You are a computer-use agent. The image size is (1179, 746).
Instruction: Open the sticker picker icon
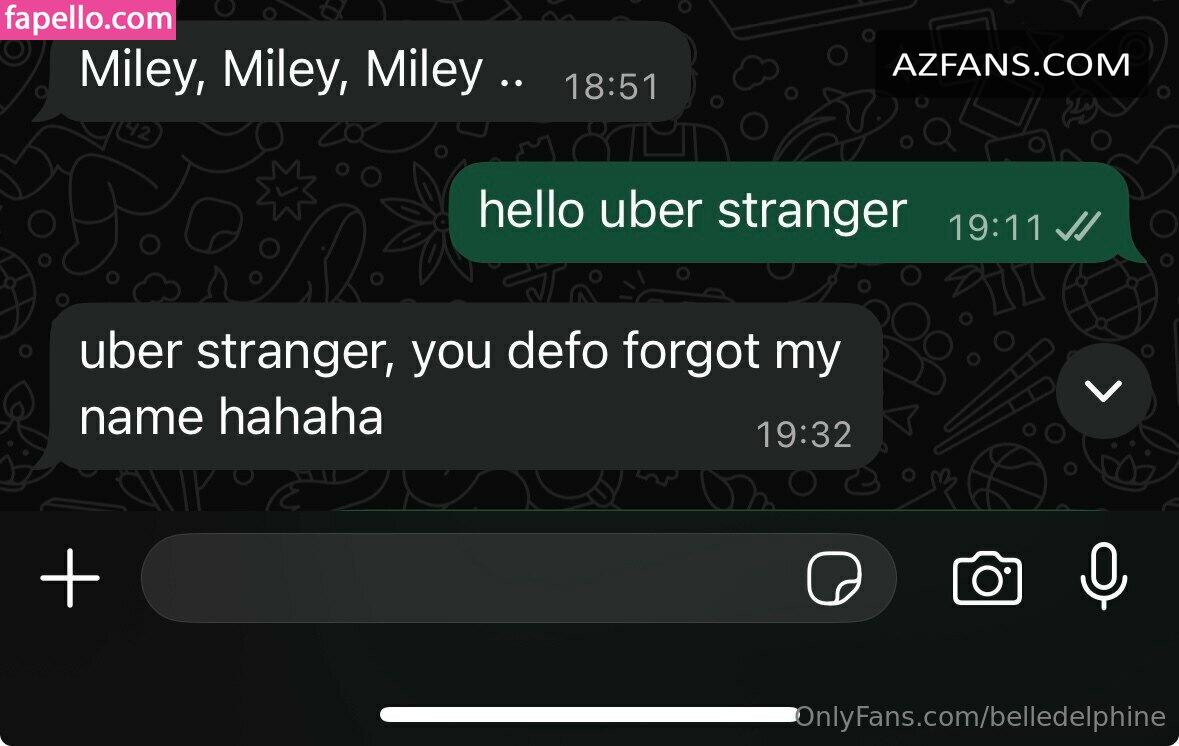click(835, 578)
